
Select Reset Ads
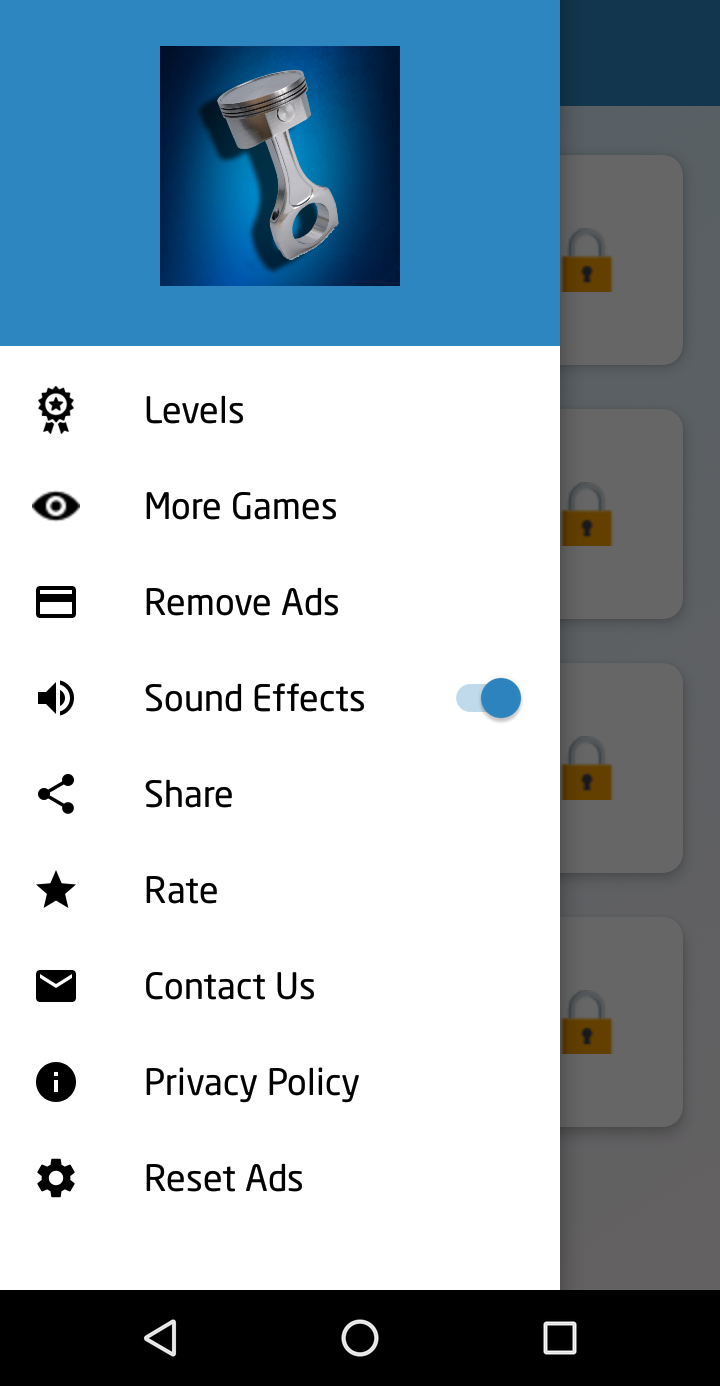point(280,1178)
